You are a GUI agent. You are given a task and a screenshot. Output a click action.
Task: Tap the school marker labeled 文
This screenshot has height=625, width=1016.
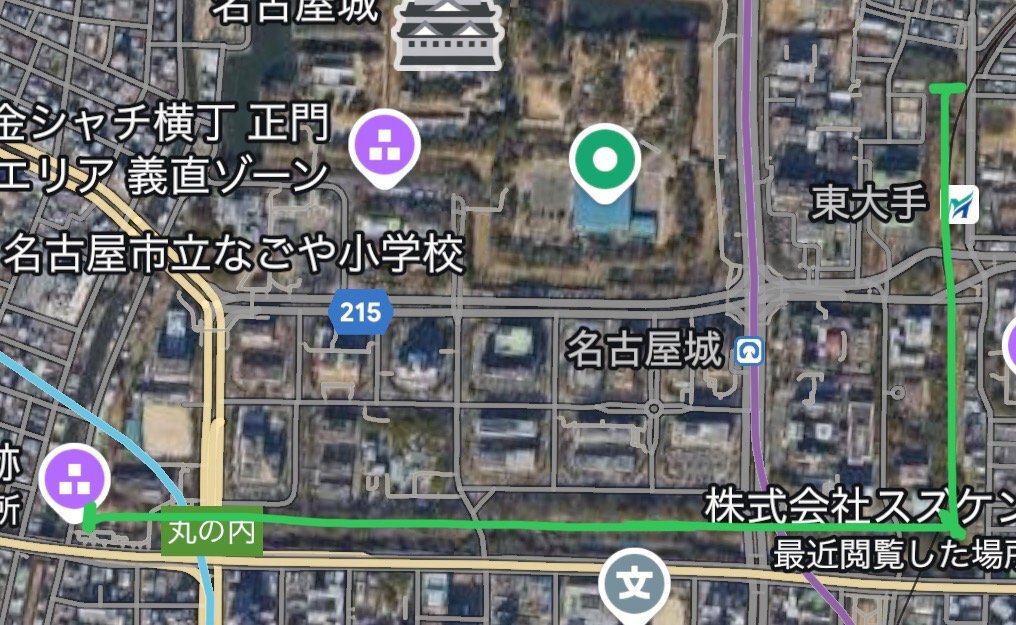pyautogui.click(x=634, y=583)
